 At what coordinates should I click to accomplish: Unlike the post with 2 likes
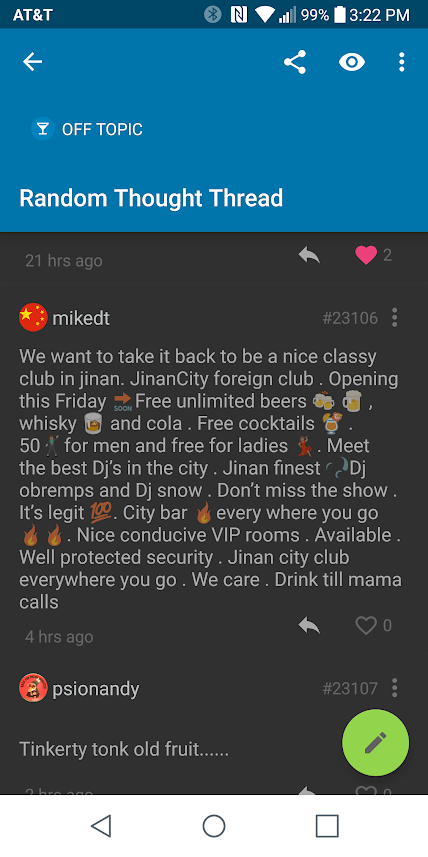(366, 255)
